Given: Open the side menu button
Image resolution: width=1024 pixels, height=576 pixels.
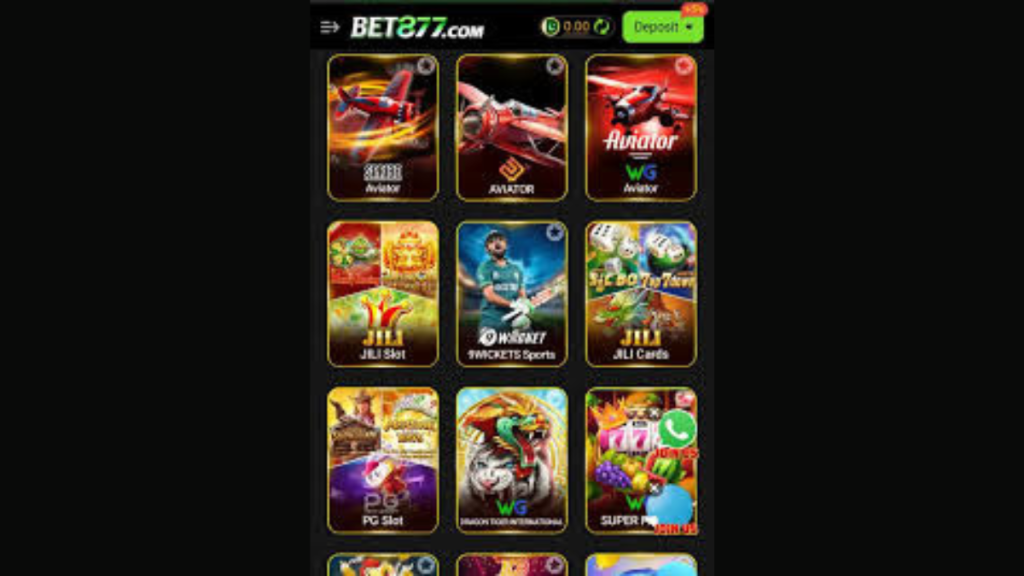Looking at the screenshot, I should [329, 27].
